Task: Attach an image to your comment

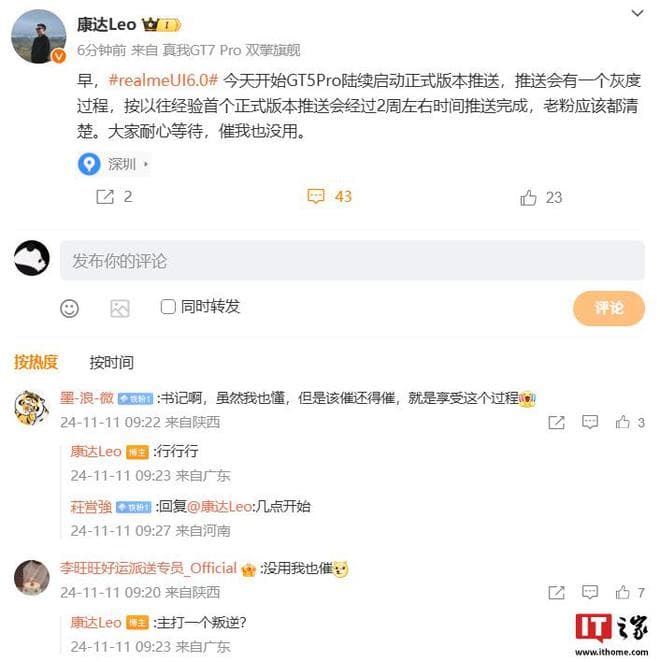Action: pos(120,308)
